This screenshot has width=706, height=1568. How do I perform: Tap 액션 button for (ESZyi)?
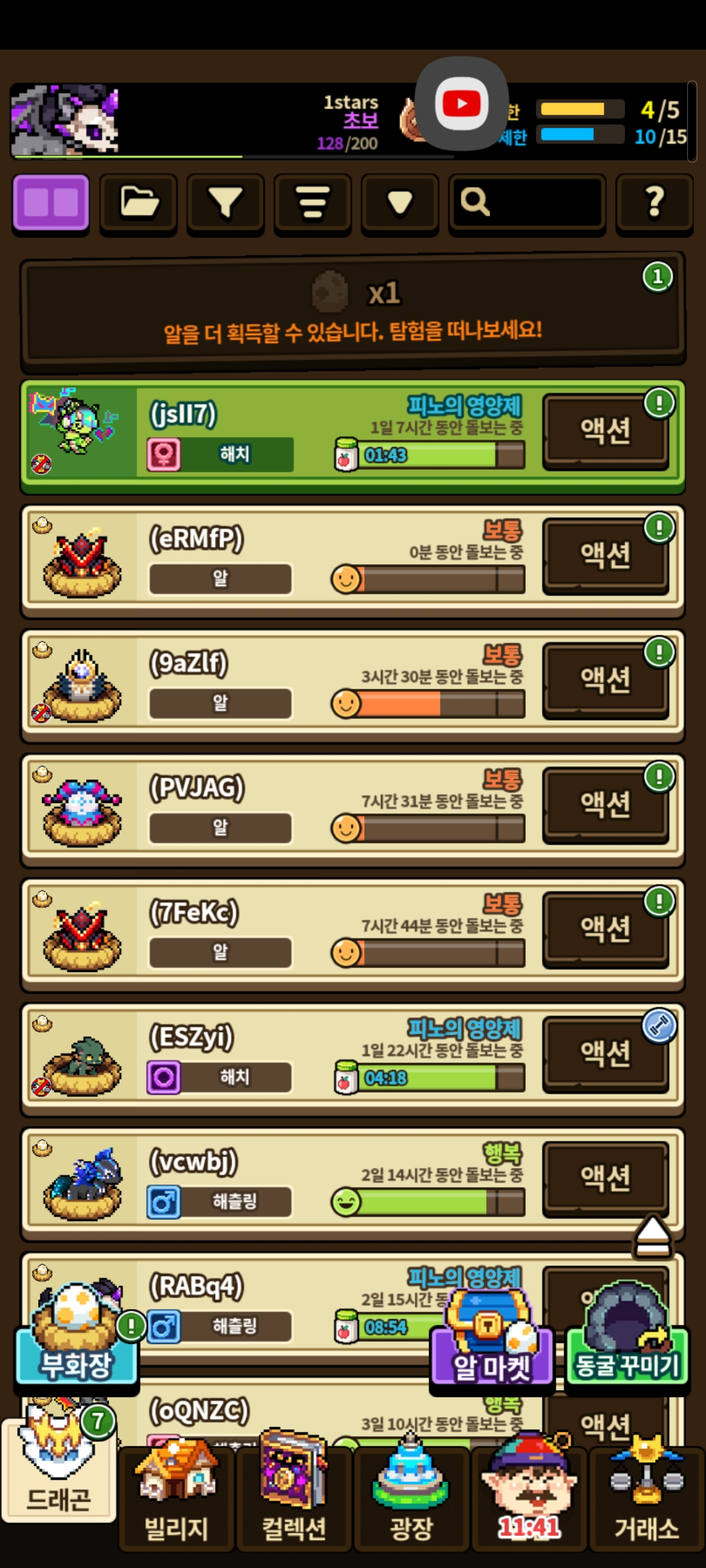[x=605, y=1054]
